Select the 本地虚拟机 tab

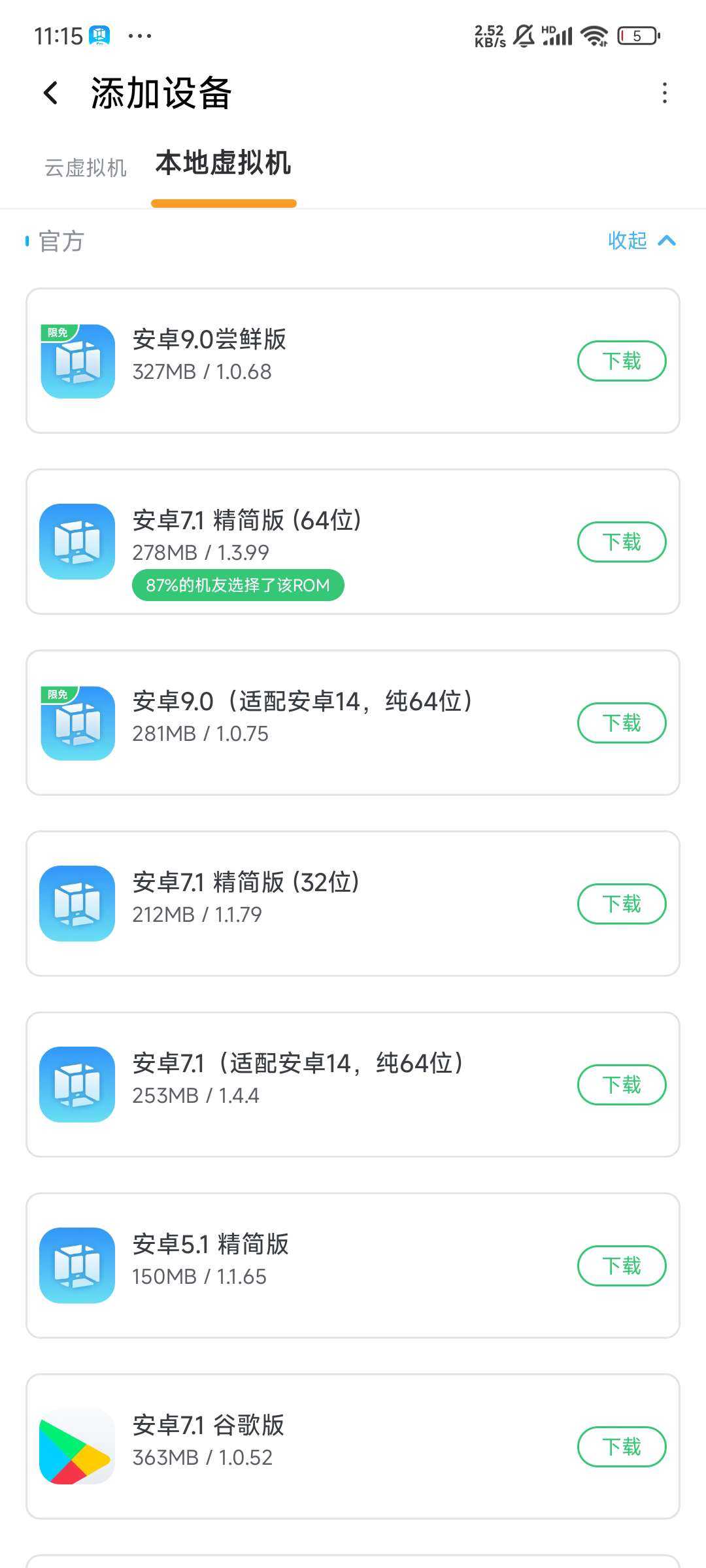point(223,163)
